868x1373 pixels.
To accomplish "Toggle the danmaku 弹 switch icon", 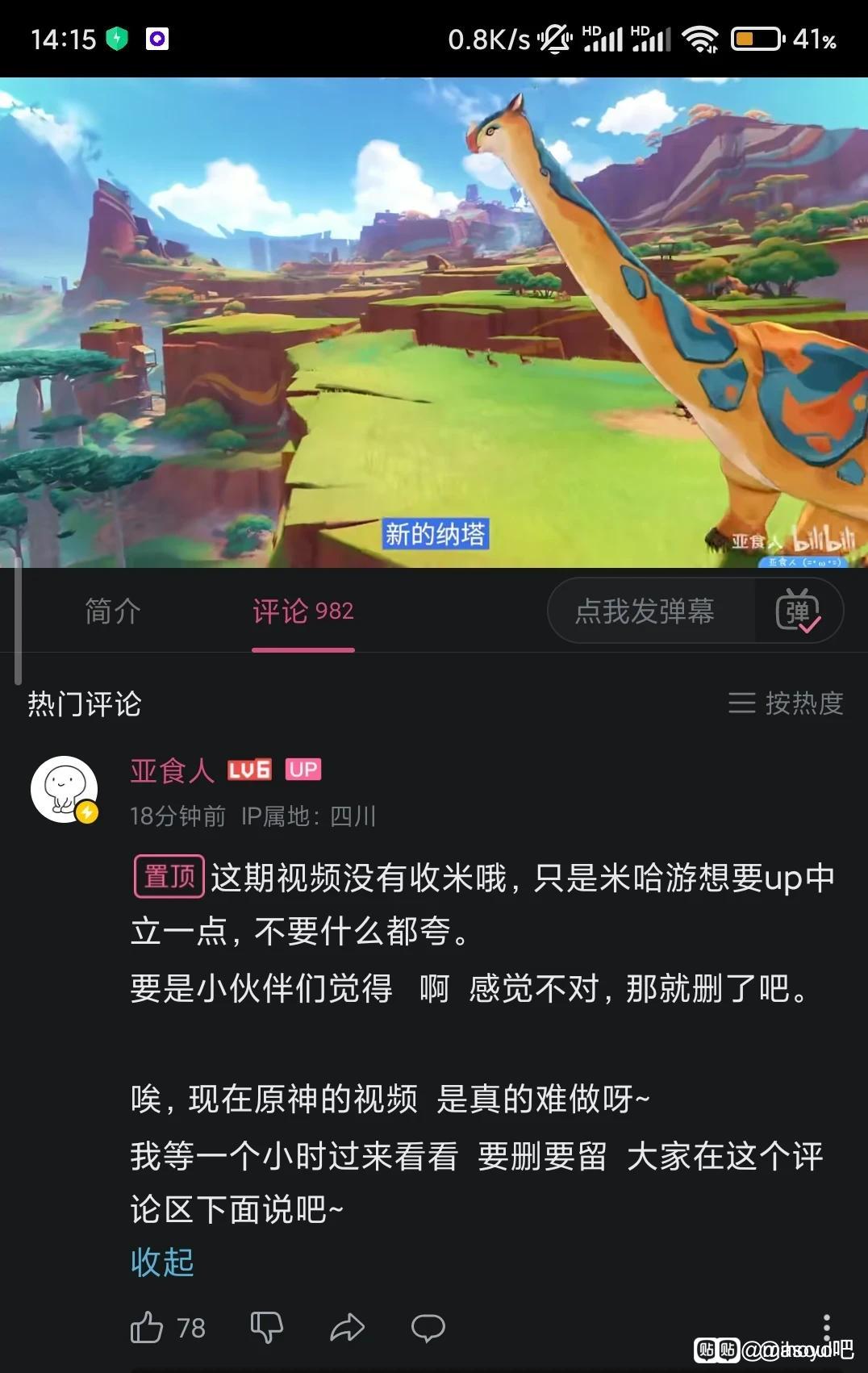I will point(798,611).
